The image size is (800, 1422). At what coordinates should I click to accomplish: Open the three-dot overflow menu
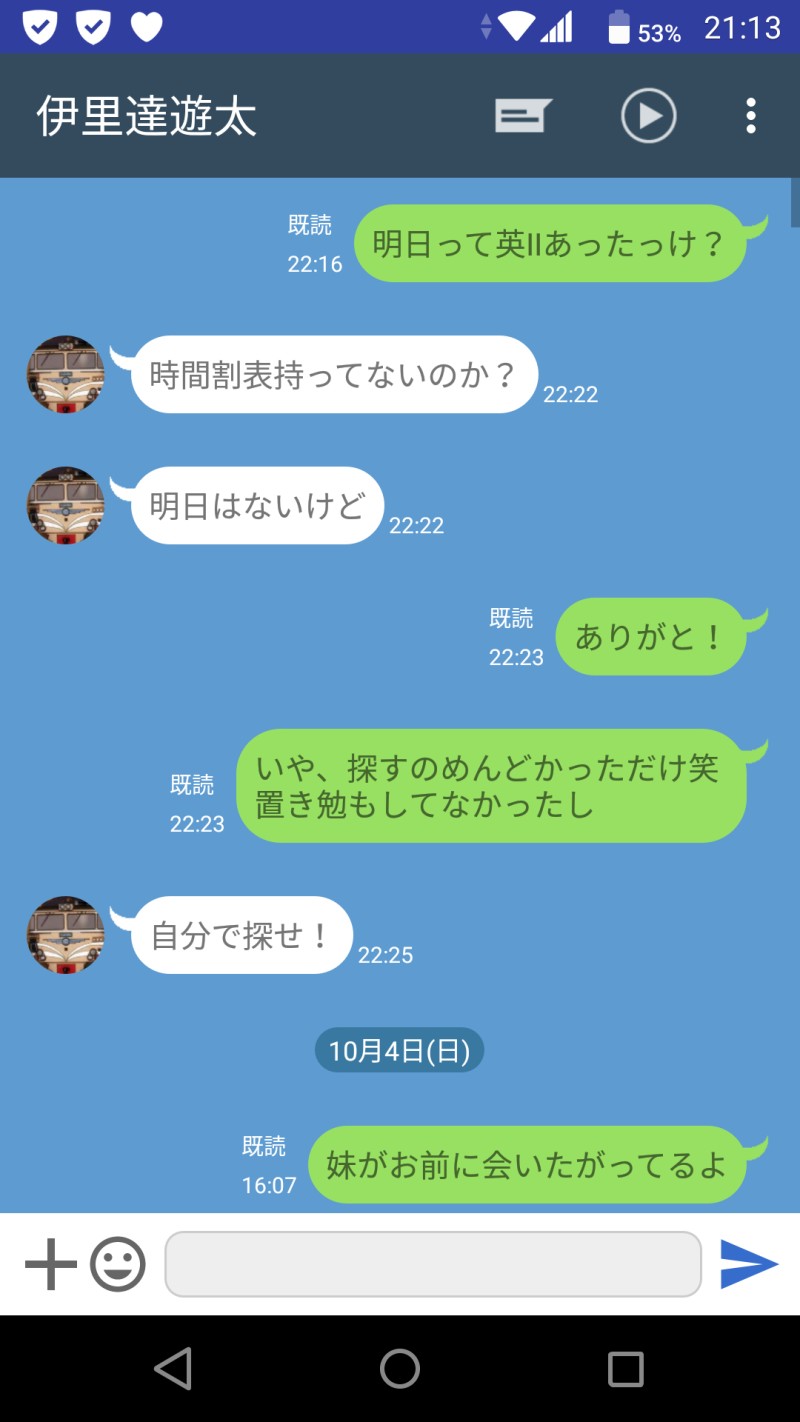(x=751, y=116)
